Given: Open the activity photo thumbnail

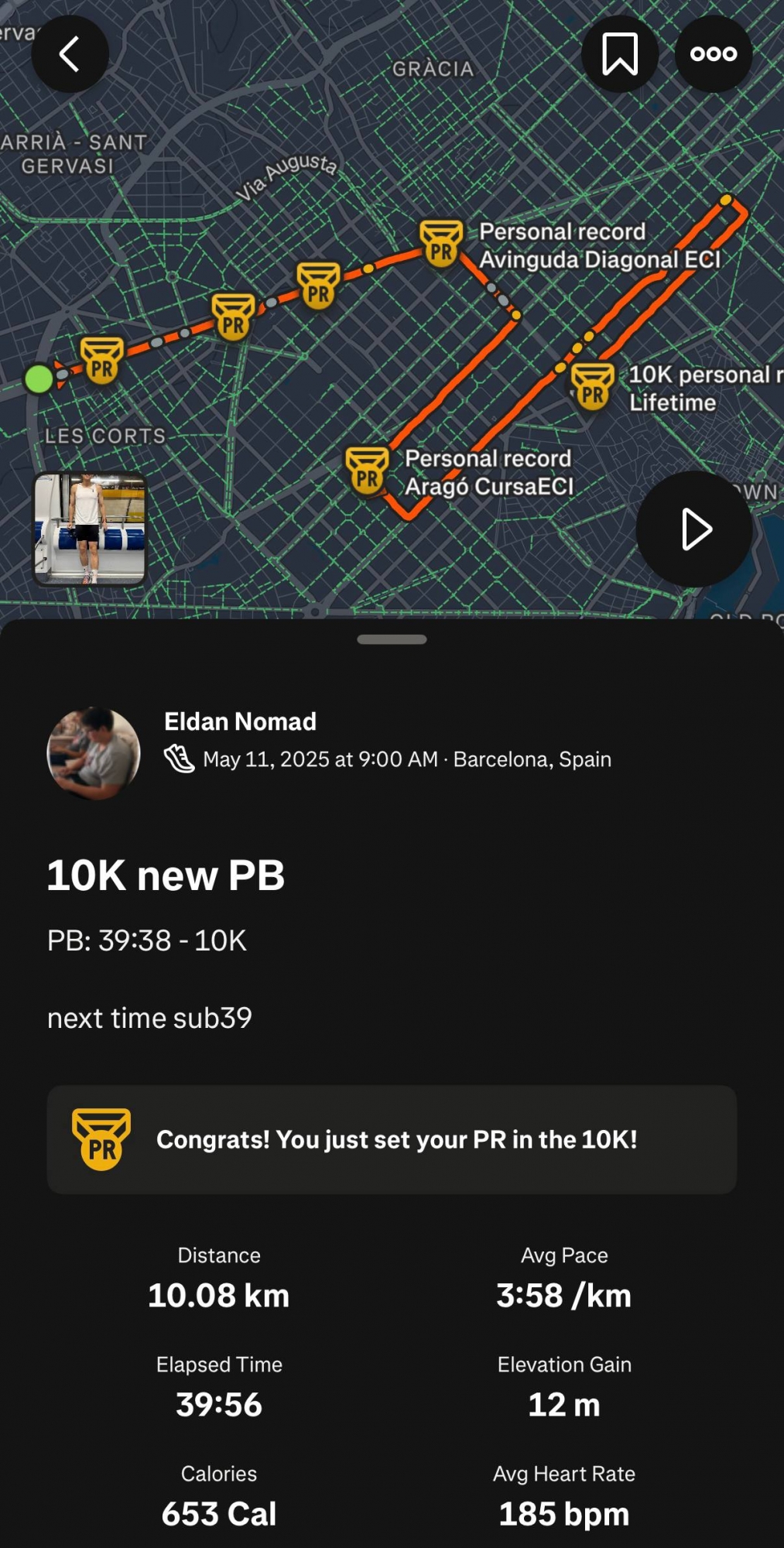Looking at the screenshot, I should 90,529.
